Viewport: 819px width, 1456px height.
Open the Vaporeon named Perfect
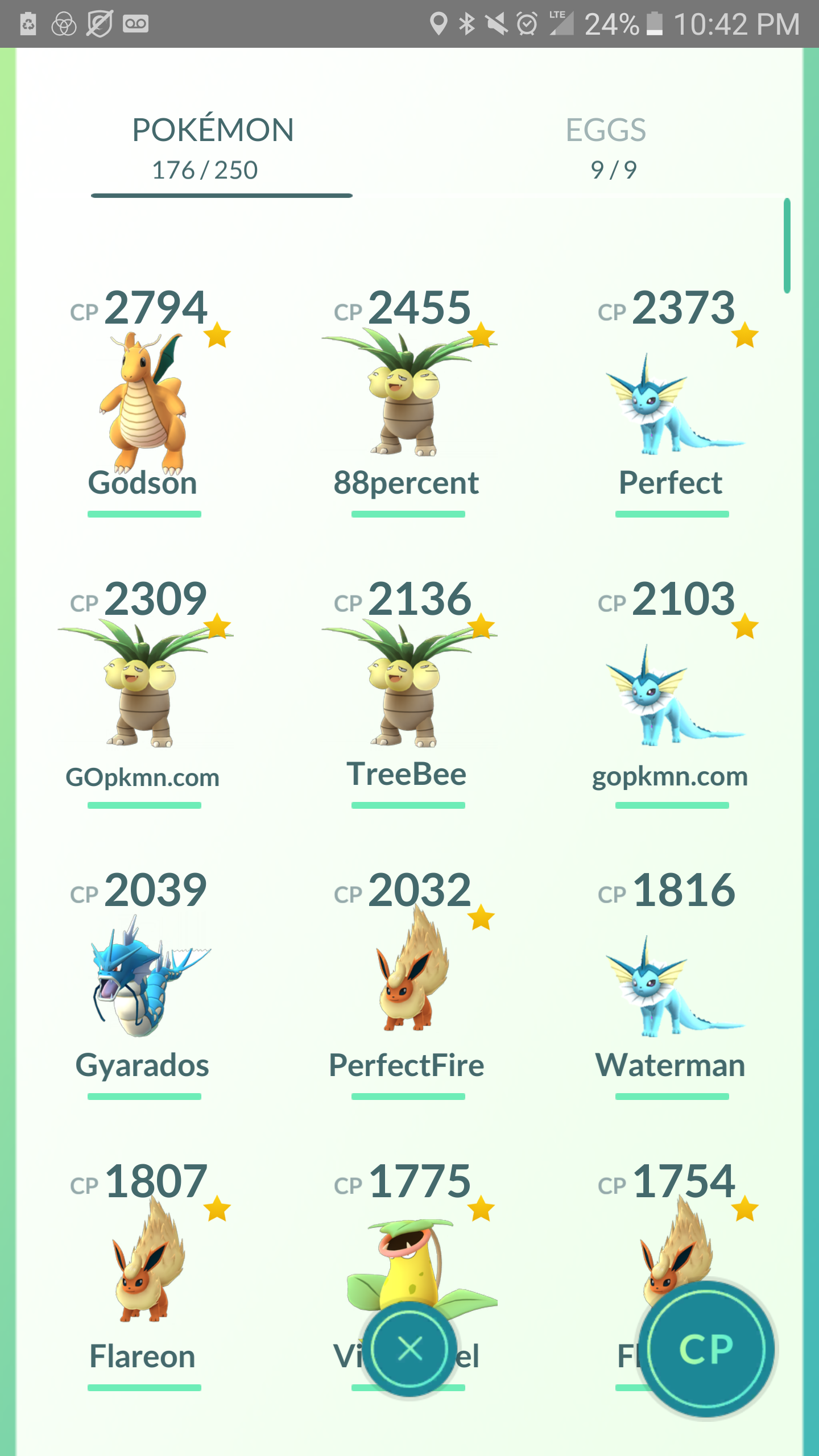671,404
